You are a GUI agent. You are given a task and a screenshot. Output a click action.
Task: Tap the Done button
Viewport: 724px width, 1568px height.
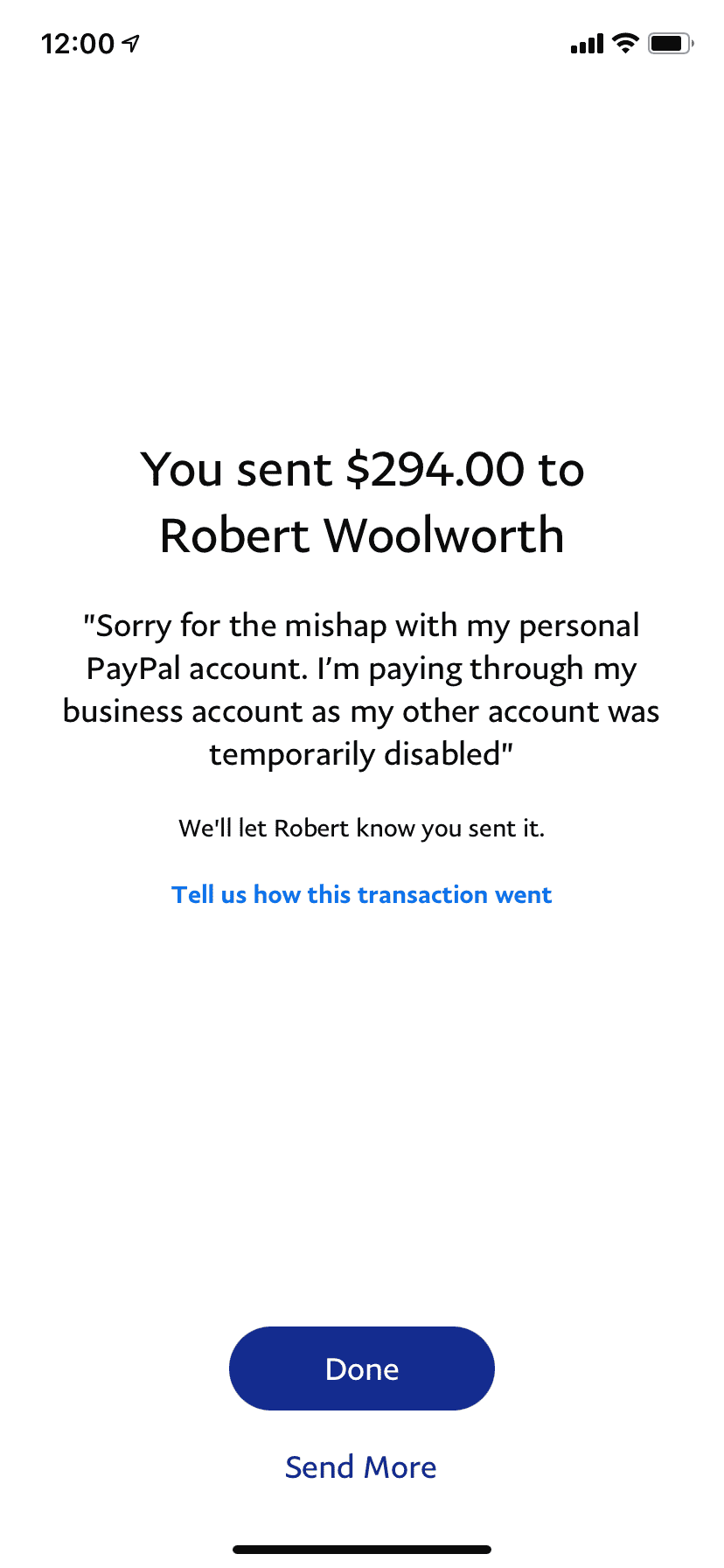coord(362,1368)
